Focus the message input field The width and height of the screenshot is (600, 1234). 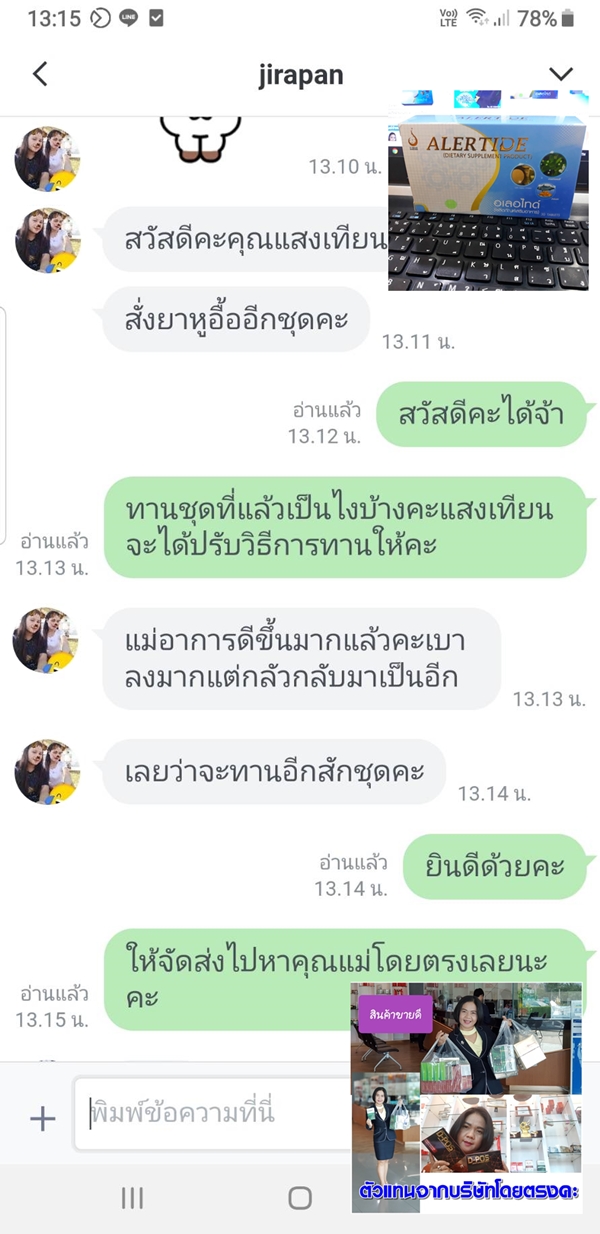(210, 1113)
